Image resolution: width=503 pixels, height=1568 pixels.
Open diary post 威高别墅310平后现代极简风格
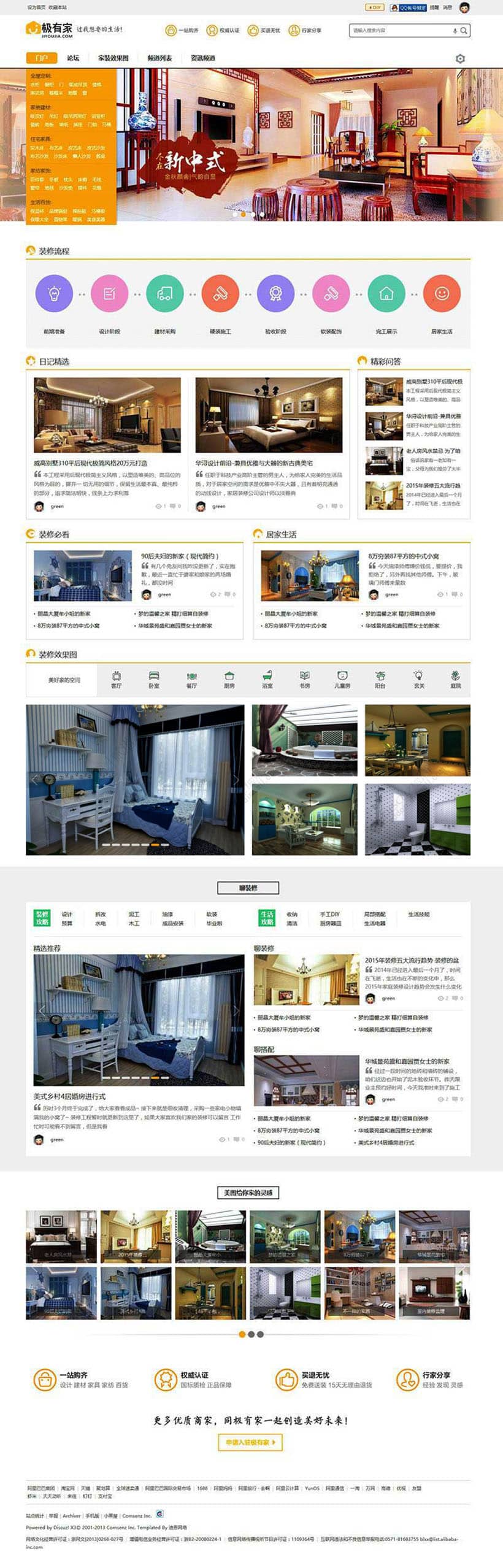pos(90,463)
